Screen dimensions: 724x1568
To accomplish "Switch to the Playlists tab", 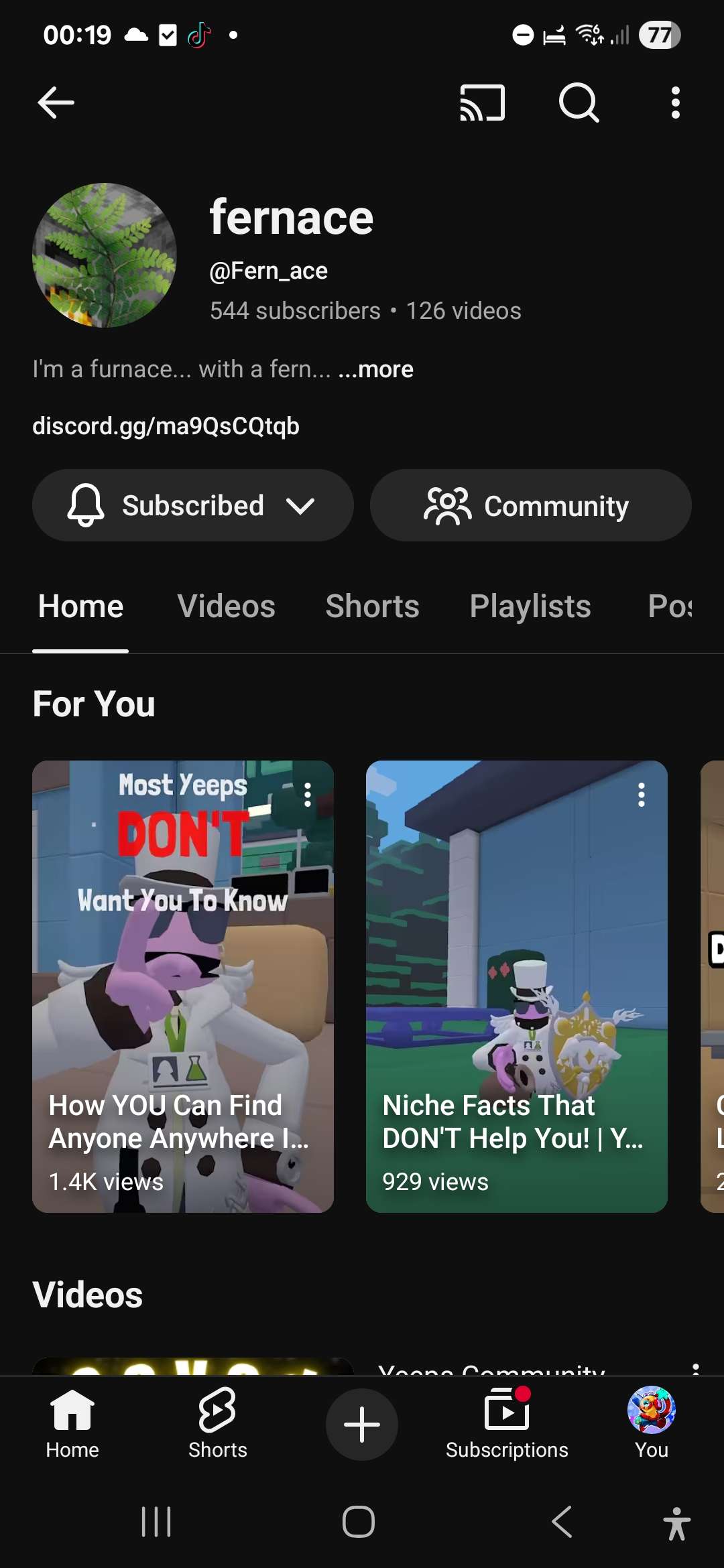I will pos(530,606).
